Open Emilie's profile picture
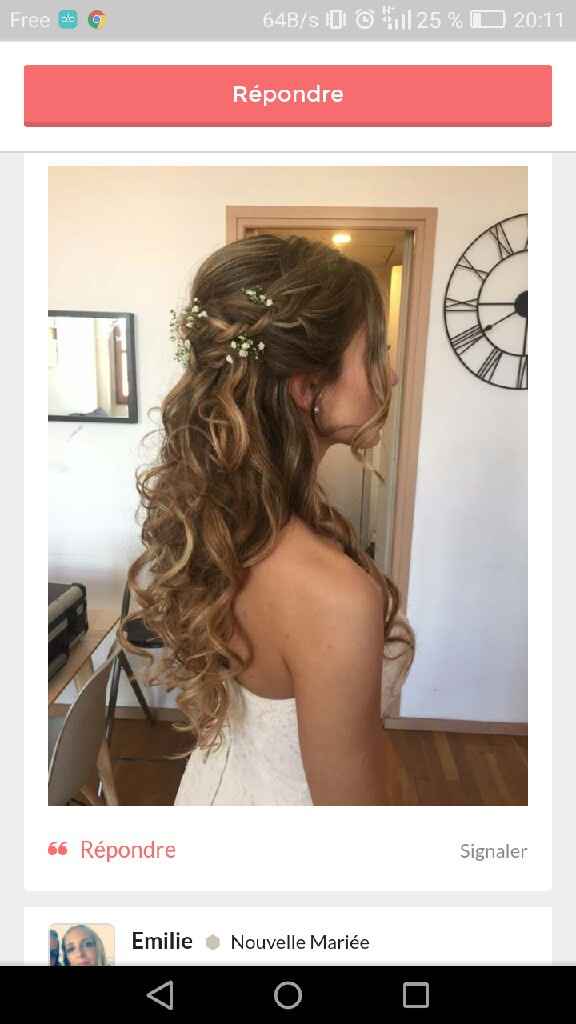Viewport: 576px width, 1024px height. pyautogui.click(x=82, y=944)
